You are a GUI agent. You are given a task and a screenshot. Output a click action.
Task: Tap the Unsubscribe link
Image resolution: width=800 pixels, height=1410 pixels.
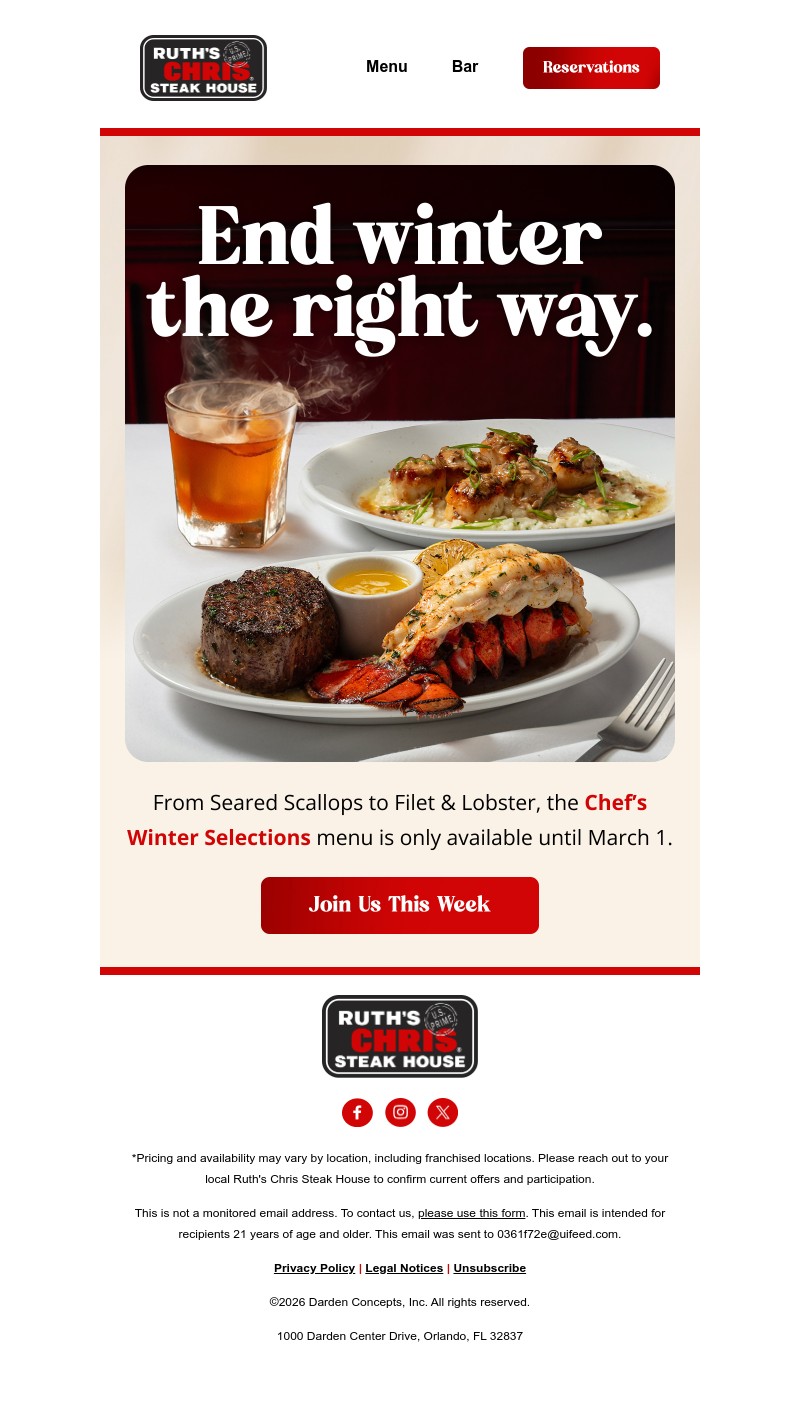(x=489, y=1268)
